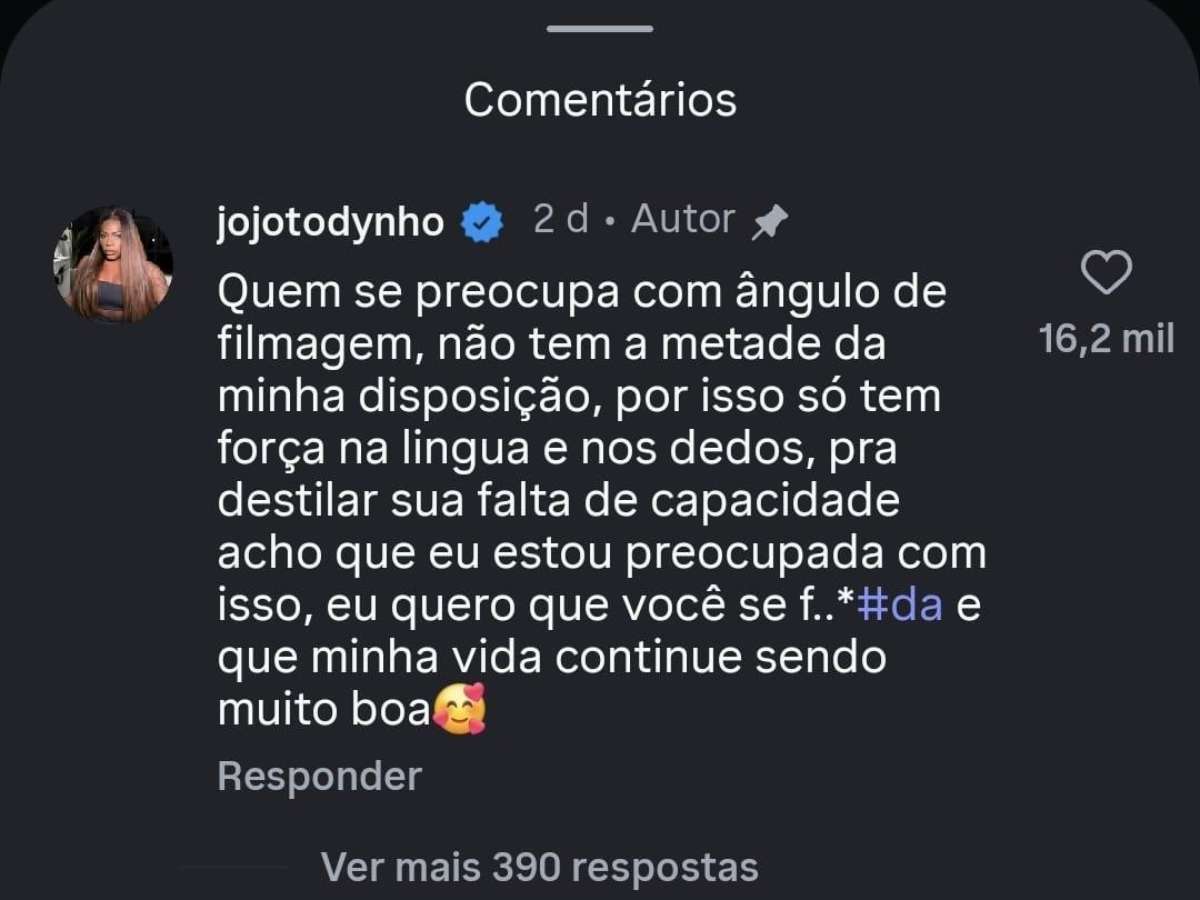The height and width of the screenshot is (900, 1200).
Task: Tap the jojotodynho username
Action: pos(330,222)
